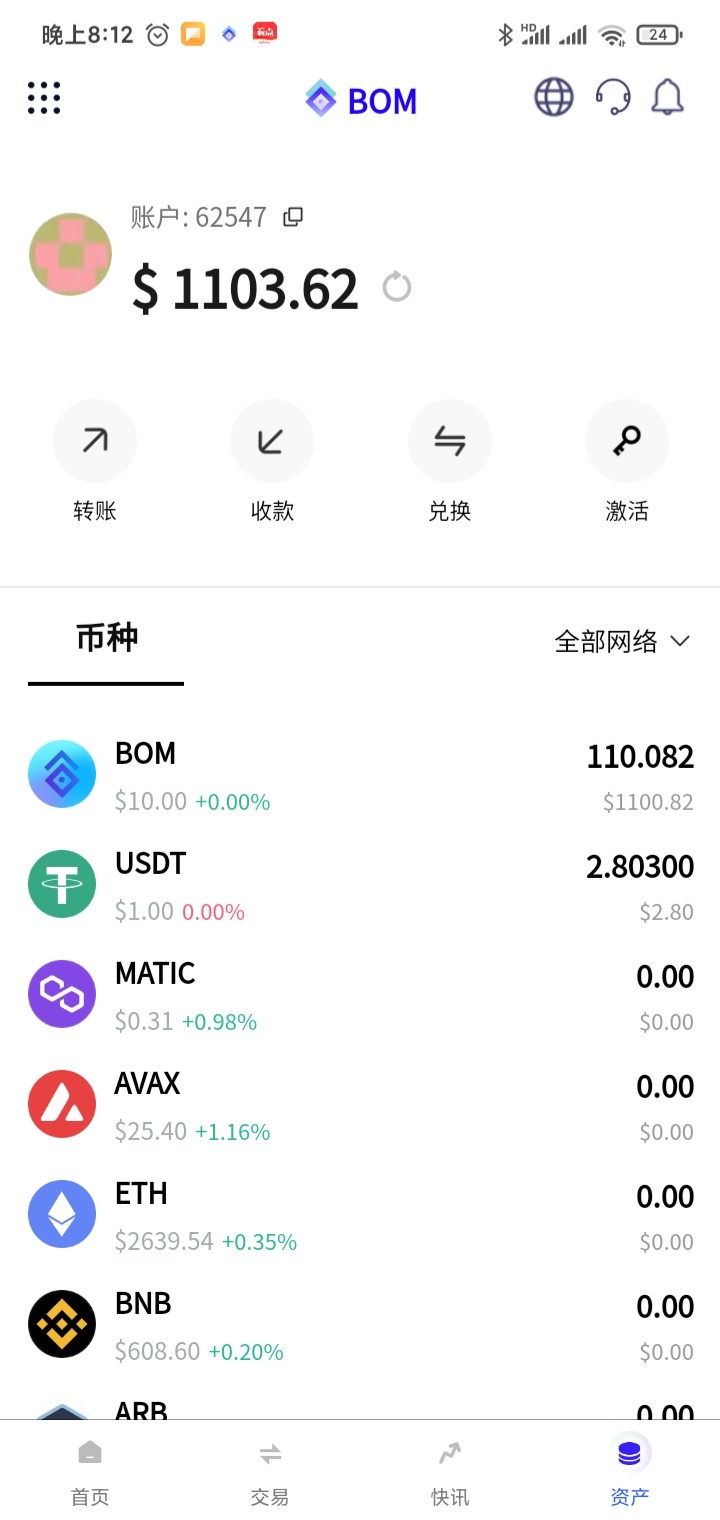The height and width of the screenshot is (1520, 720).
Task: Open 收款 to receive funds
Action: 272,441
